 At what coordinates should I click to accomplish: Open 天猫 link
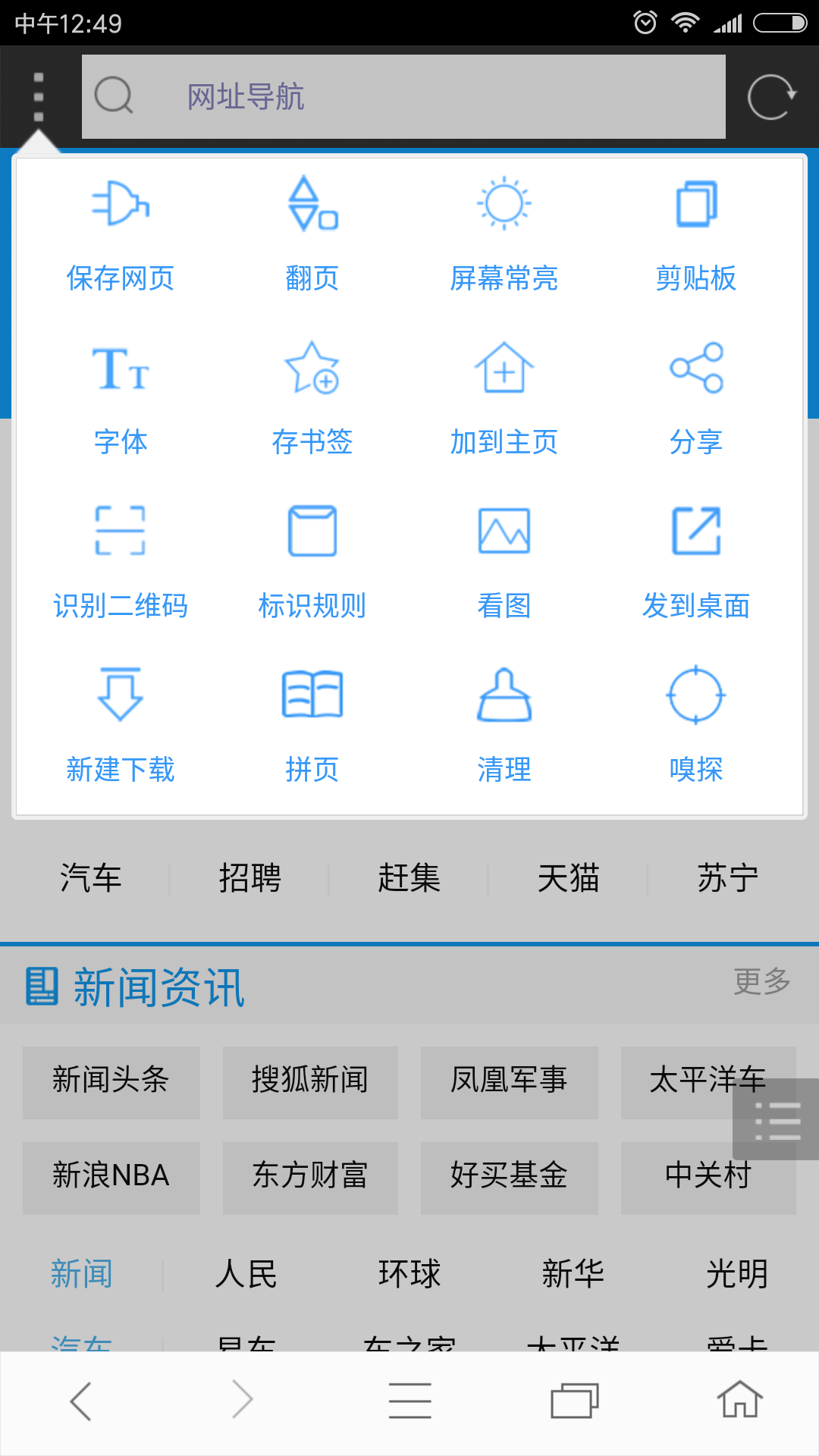[x=568, y=878]
